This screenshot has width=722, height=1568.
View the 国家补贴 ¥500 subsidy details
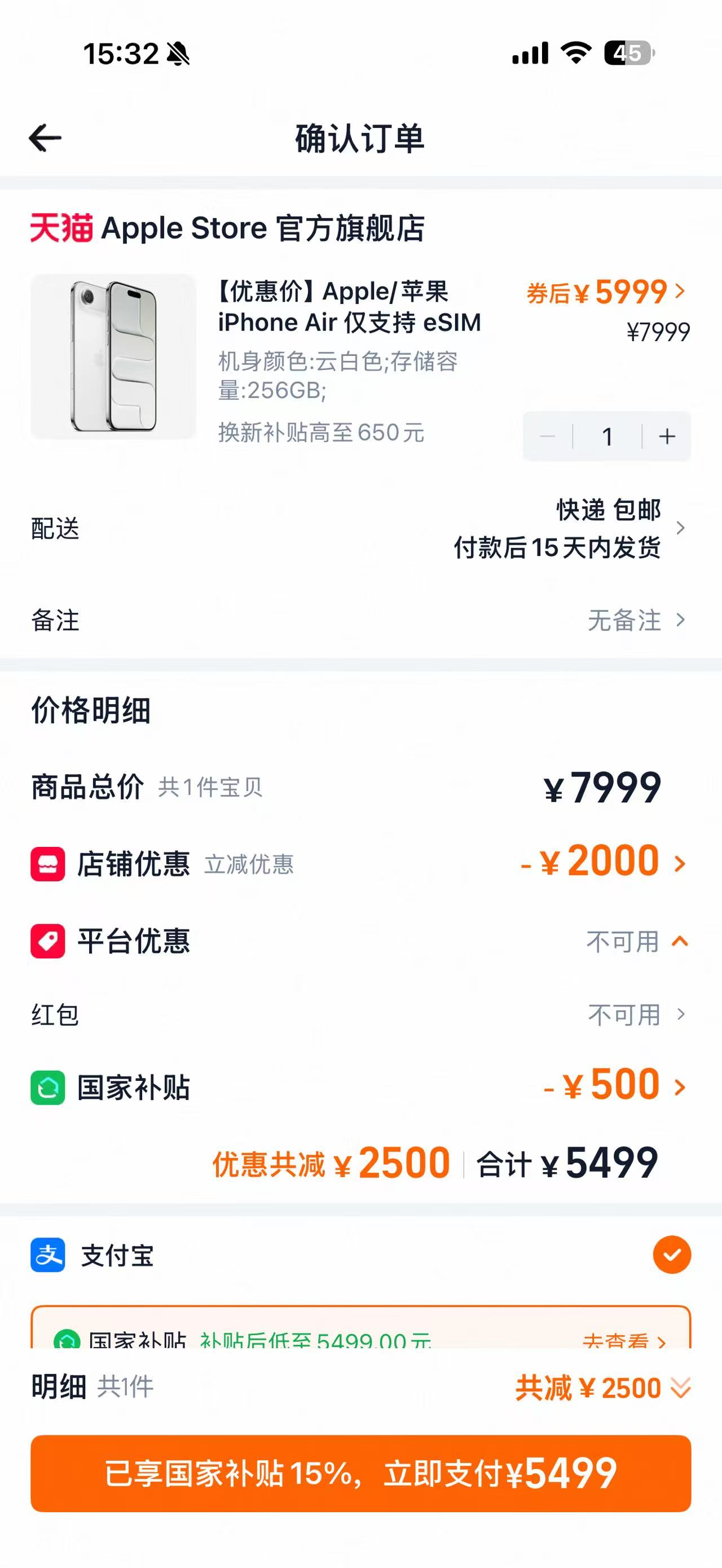[614, 1086]
